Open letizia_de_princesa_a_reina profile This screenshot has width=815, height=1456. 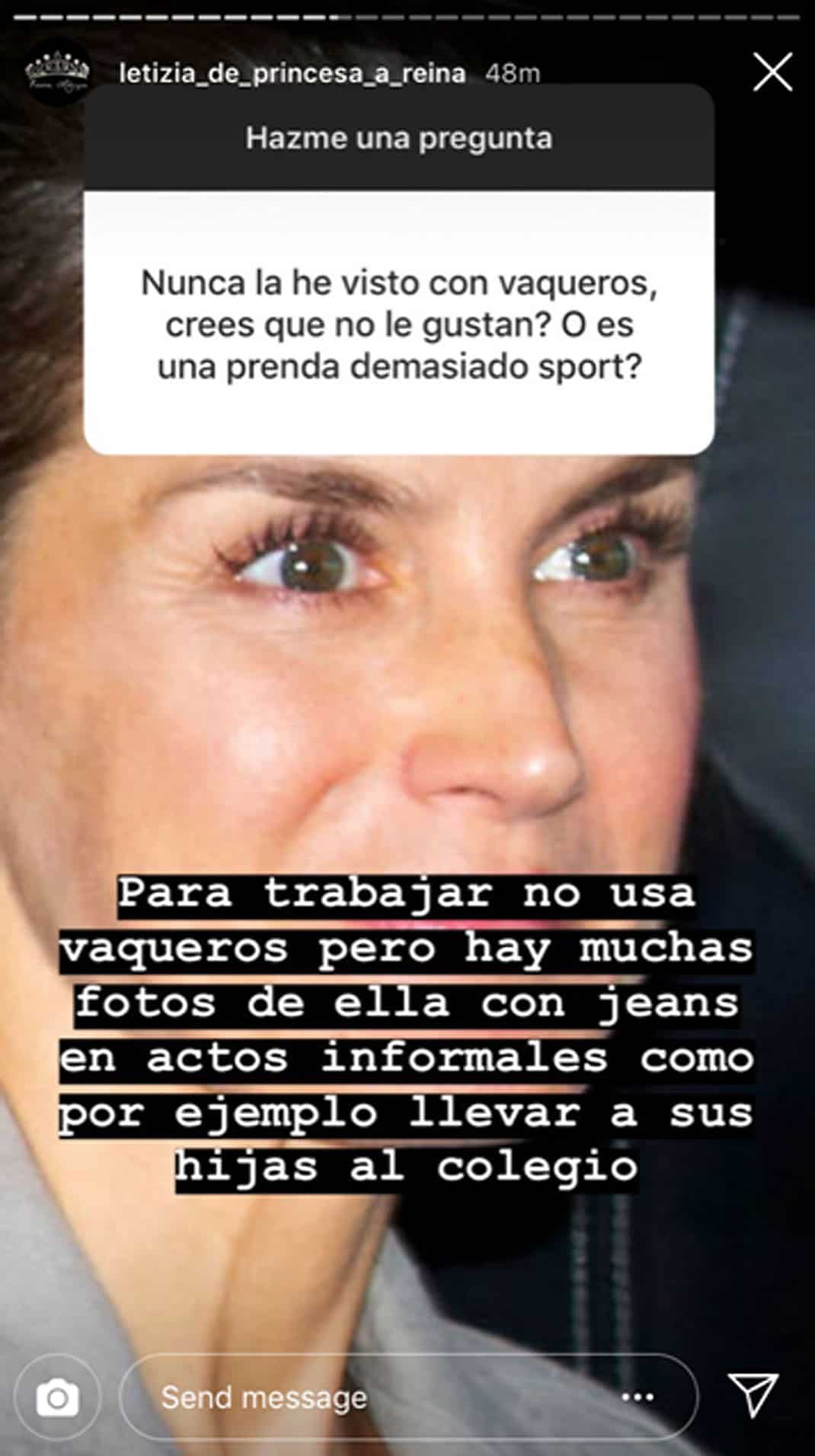pyautogui.click(x=292, y=73)
